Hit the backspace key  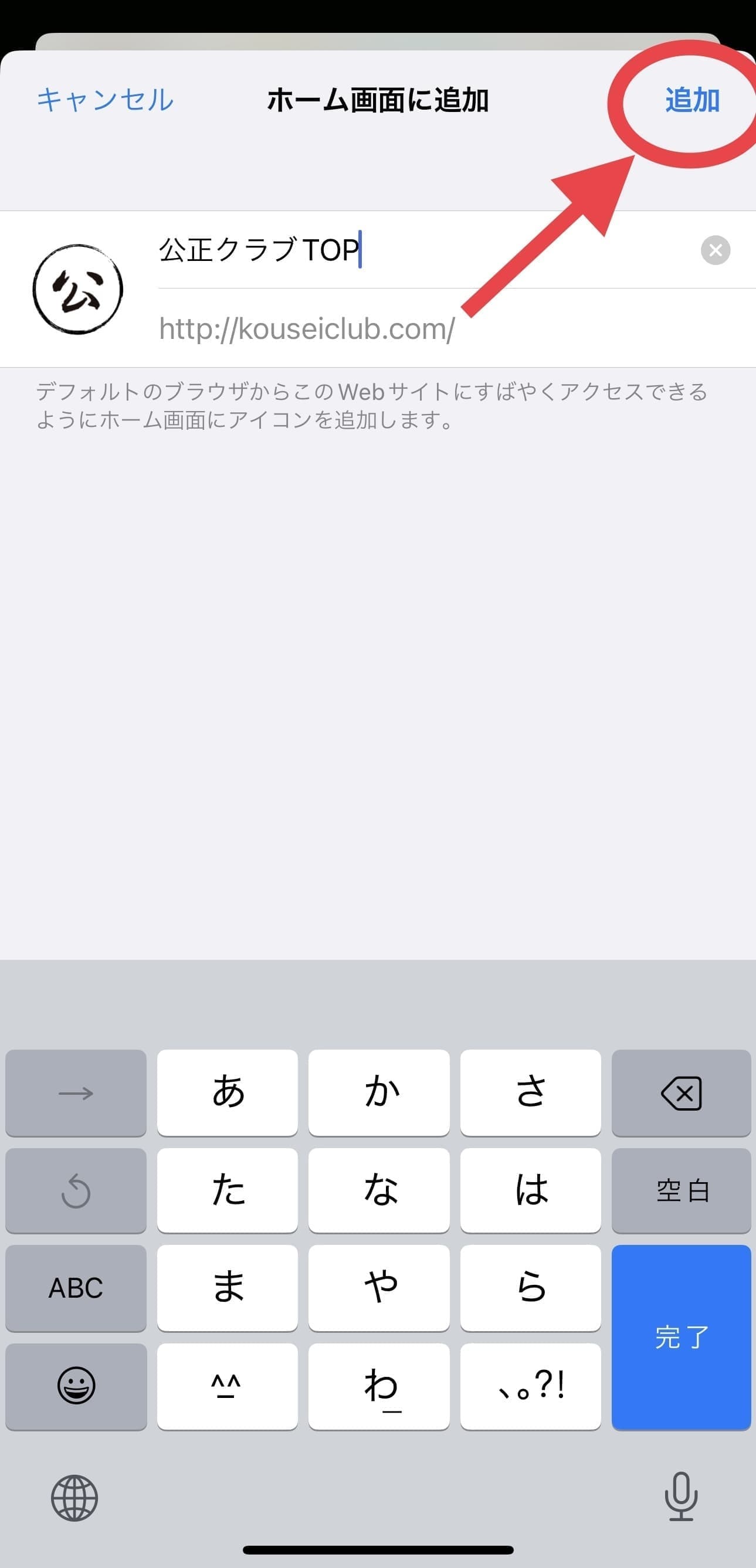coord(681,1093)
